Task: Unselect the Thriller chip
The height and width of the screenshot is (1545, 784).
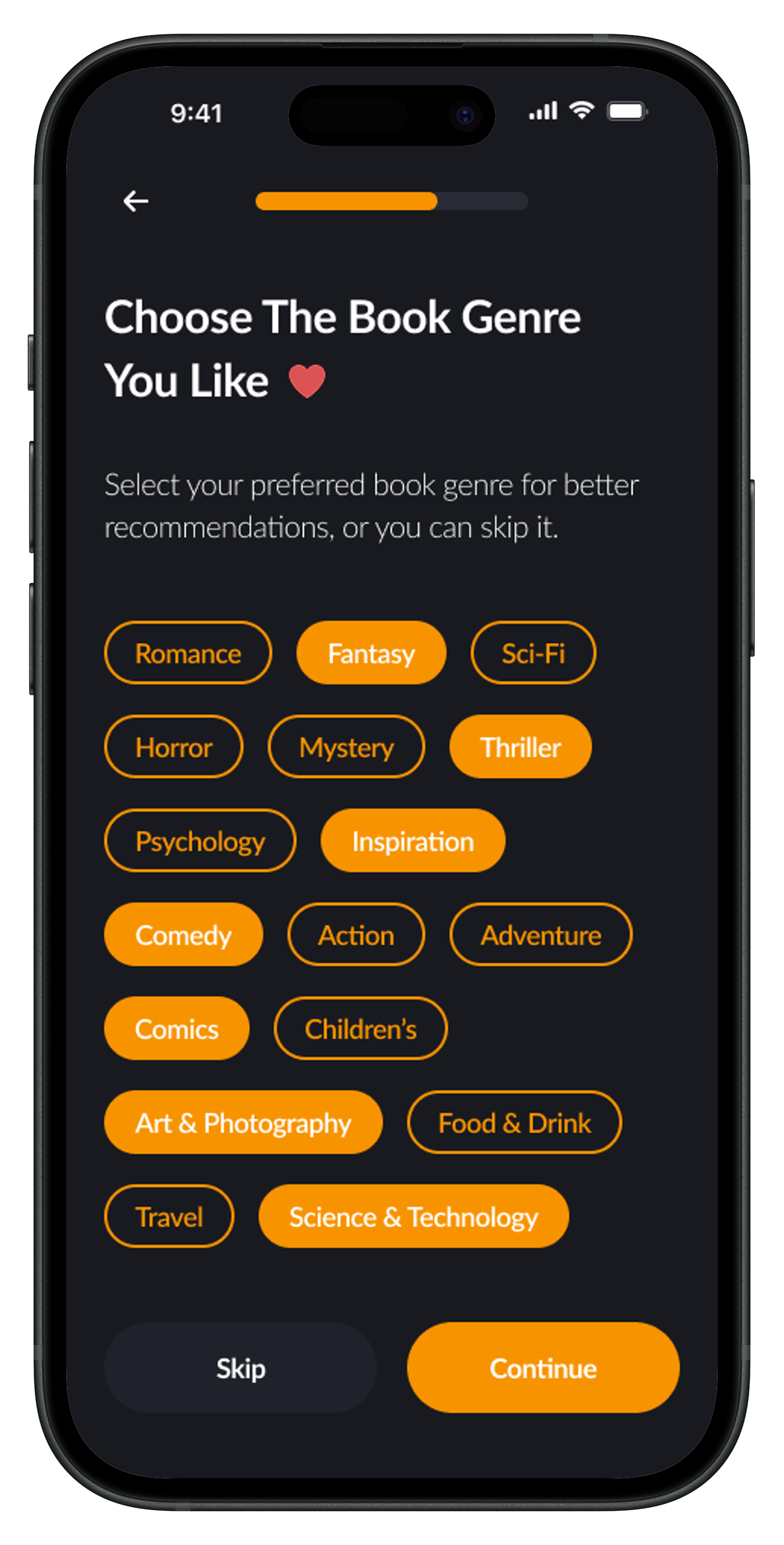Action: 520,747
